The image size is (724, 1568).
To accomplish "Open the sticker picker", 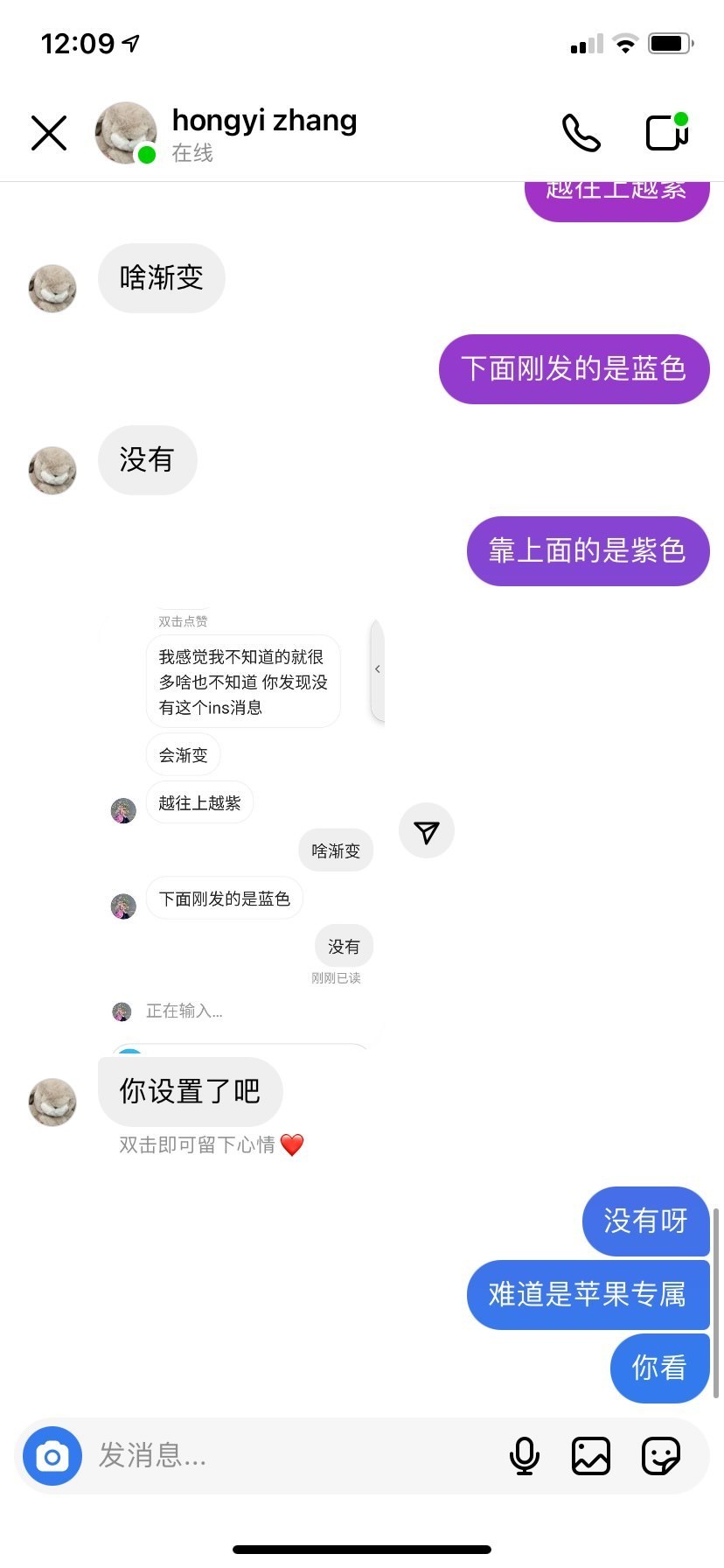I will pos(660,1456).
